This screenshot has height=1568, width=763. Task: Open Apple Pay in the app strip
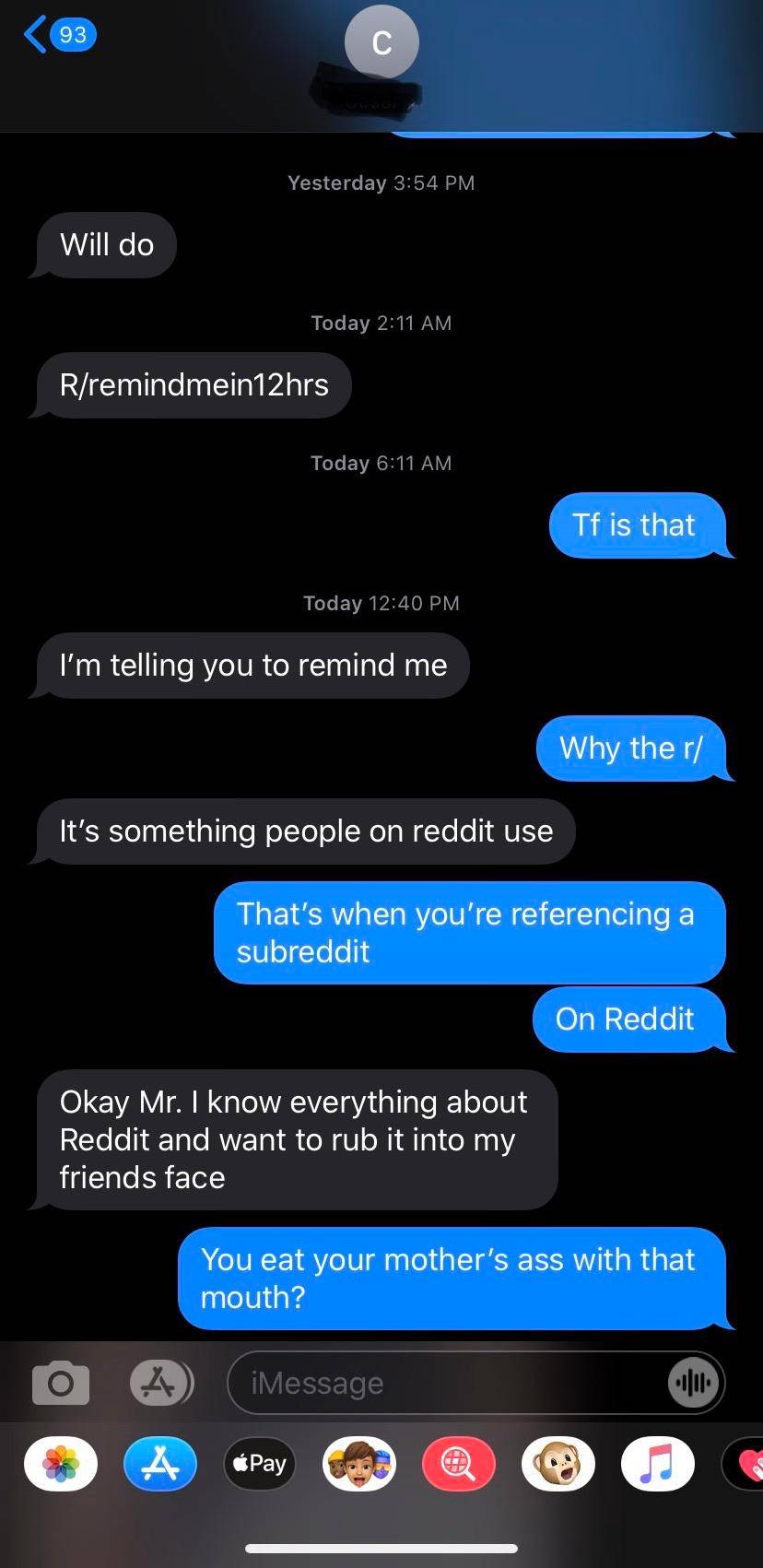click(x=259, y=1463)
